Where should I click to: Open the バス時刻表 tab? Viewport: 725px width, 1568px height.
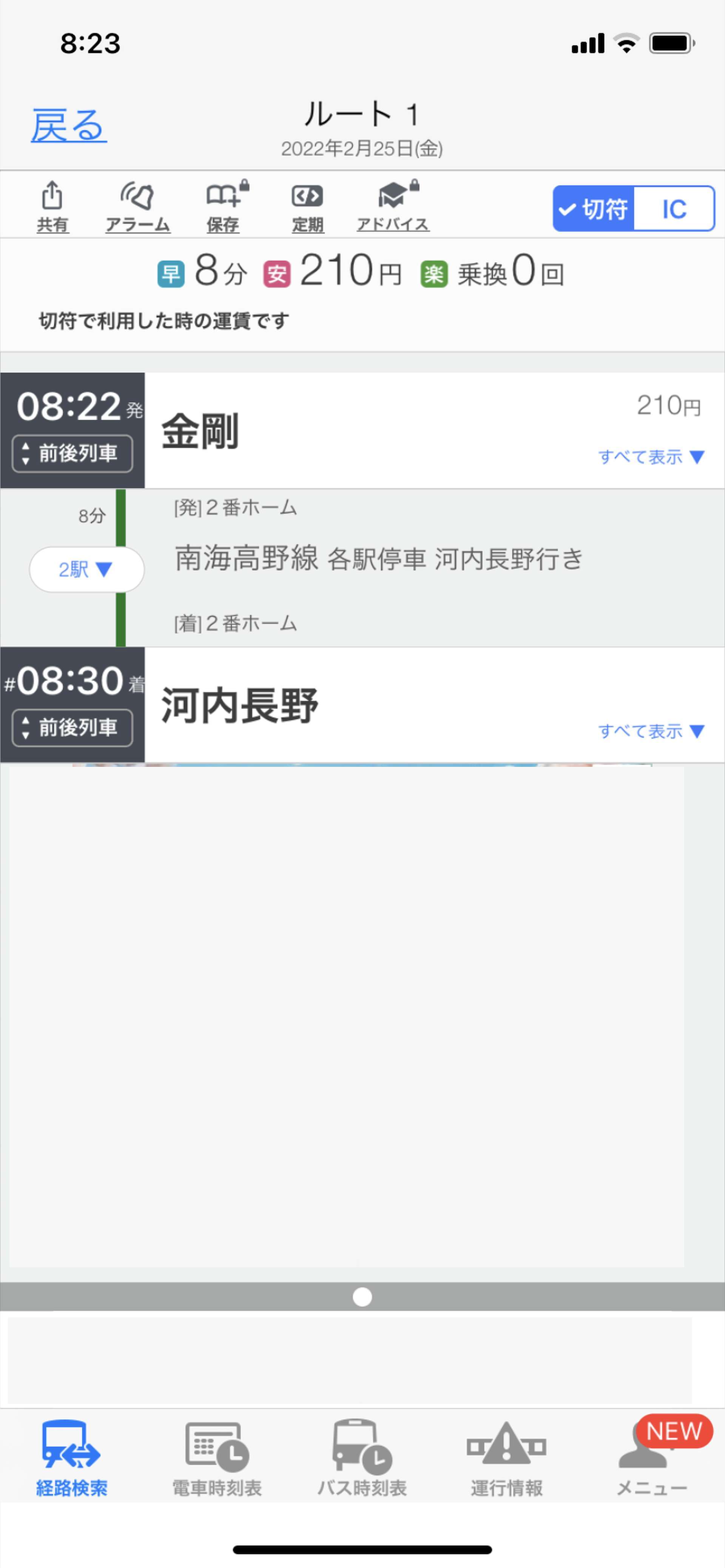pyautogui.click(x=362, y=1459)
